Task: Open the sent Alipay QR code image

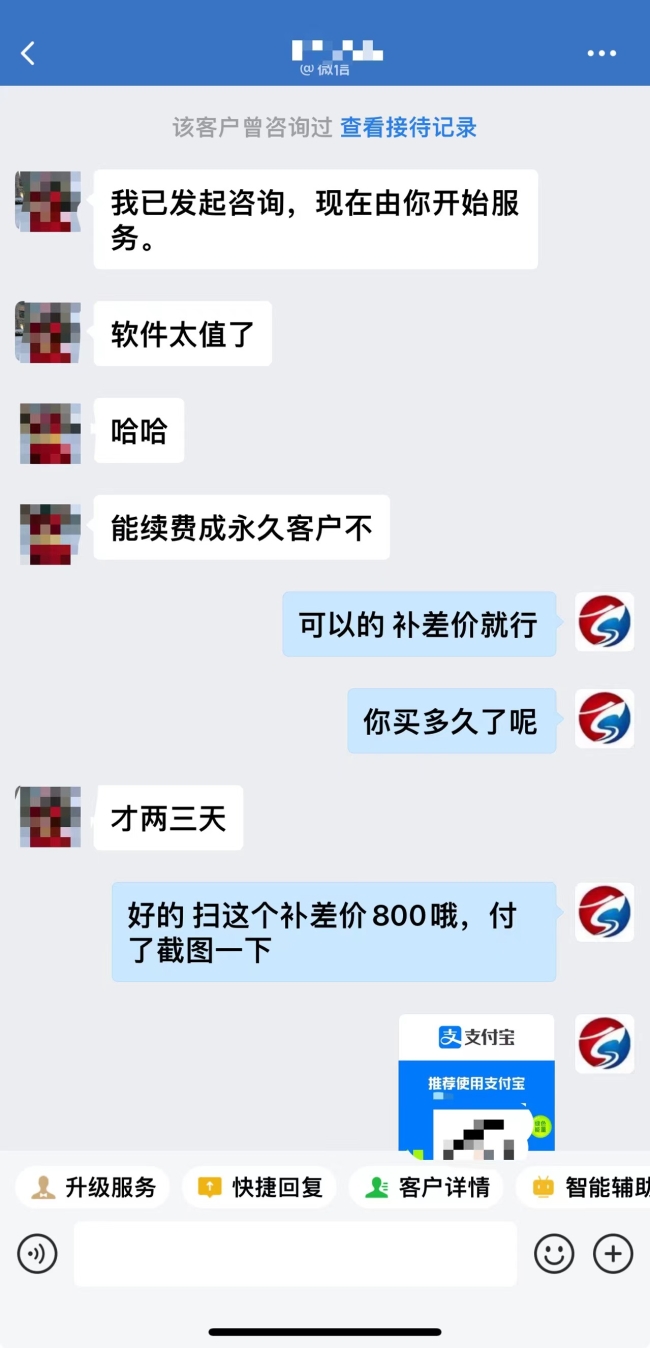Action: pyautogui.click(x=476, y=1083)
